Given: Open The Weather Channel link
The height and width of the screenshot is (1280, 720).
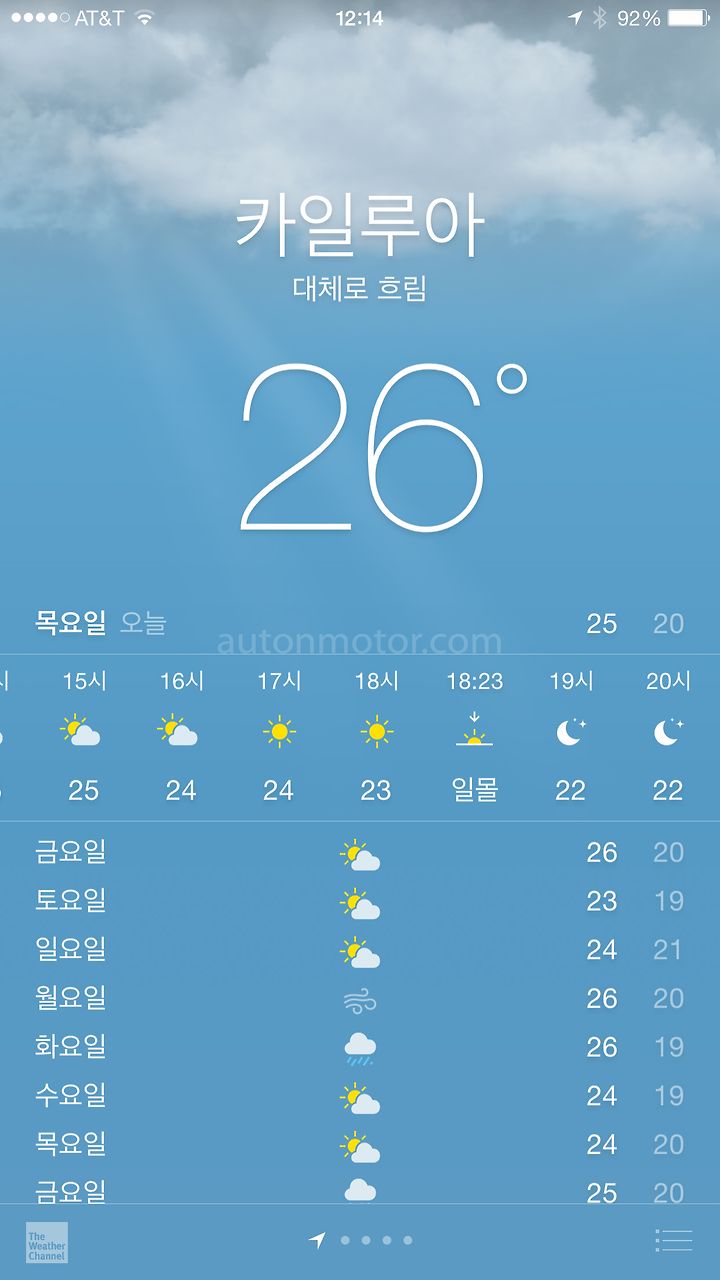Looking at the screenshot, I should pos(47,1242).
